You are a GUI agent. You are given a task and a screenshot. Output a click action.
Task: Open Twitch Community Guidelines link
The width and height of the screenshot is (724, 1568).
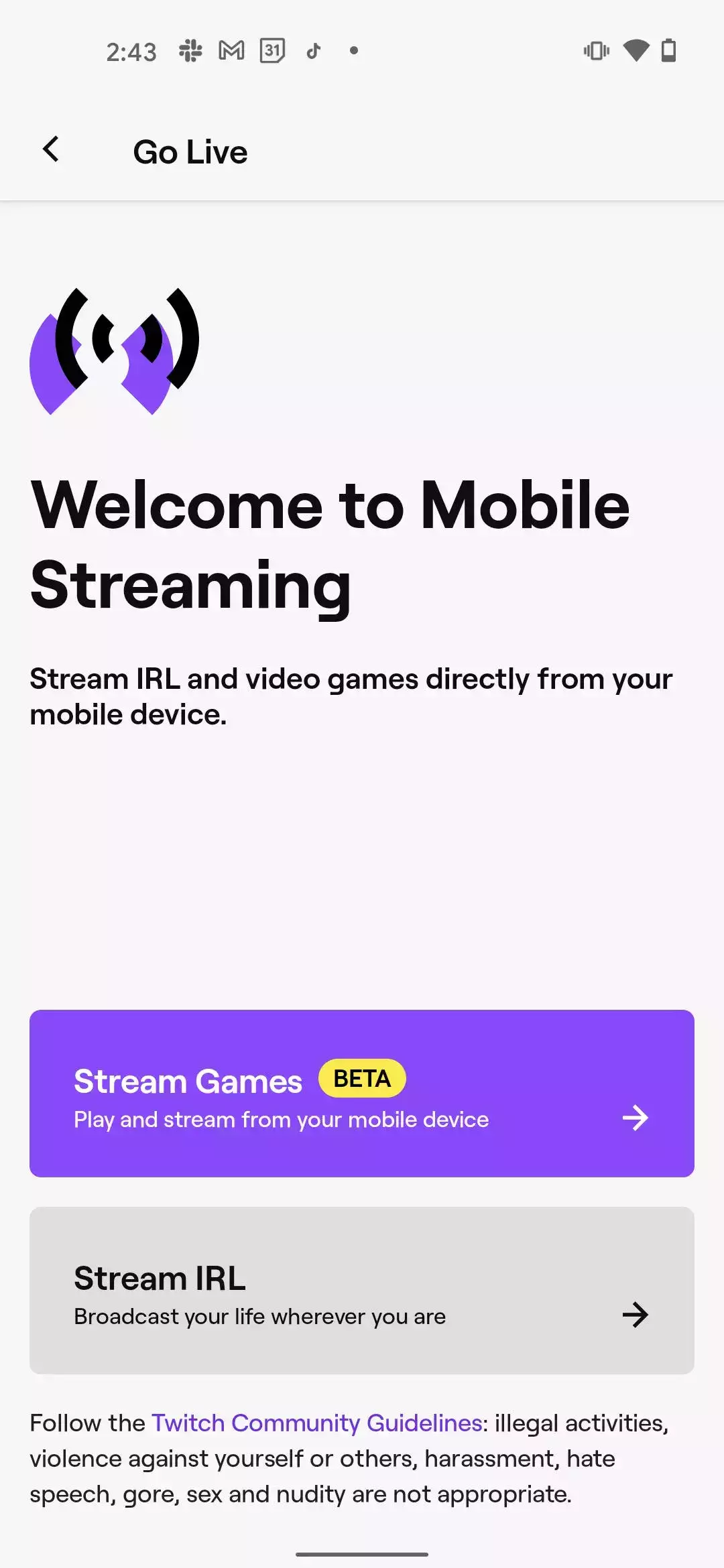(316, 1423)
